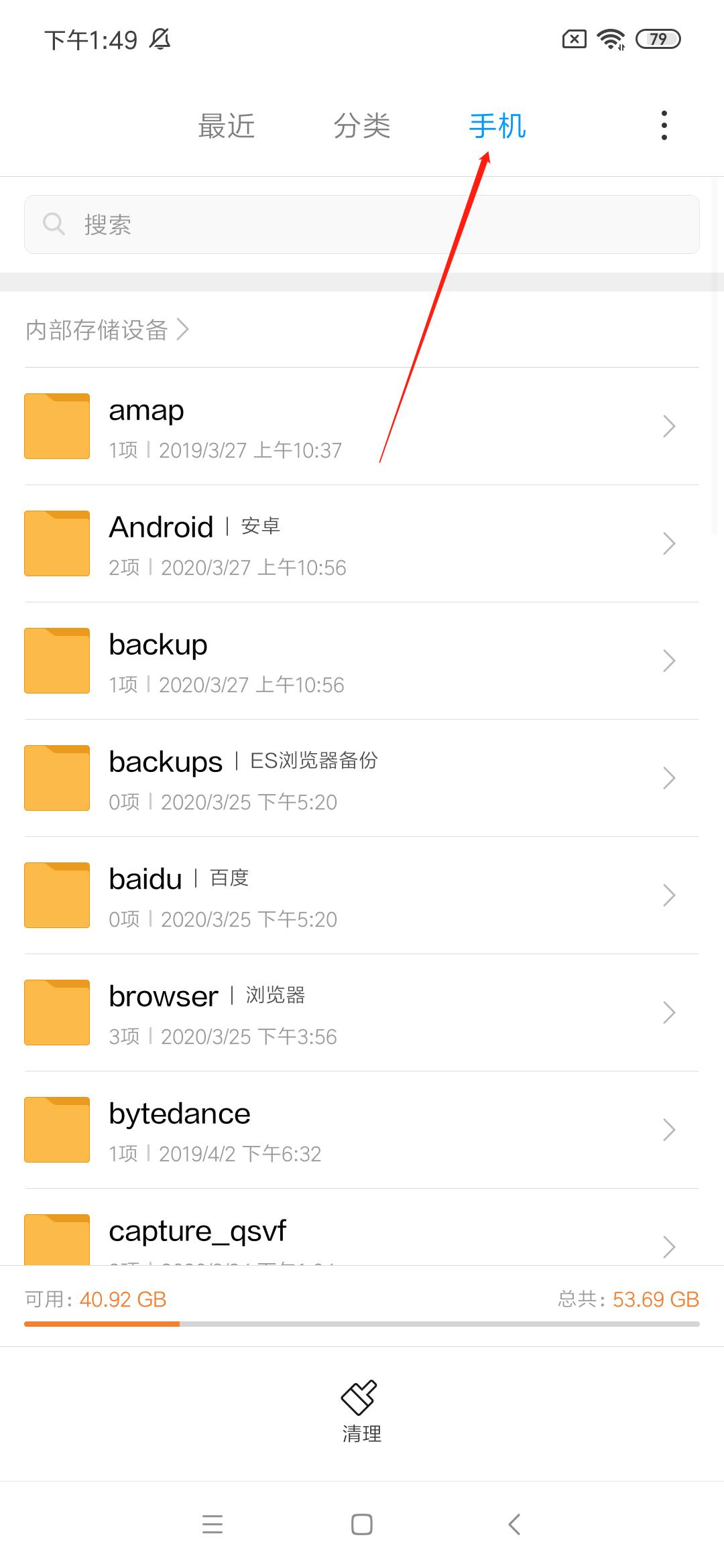The width and height of the screenshot is (724, 1568).
Task: Open the baidu folder icon
Action: (56, 895)
